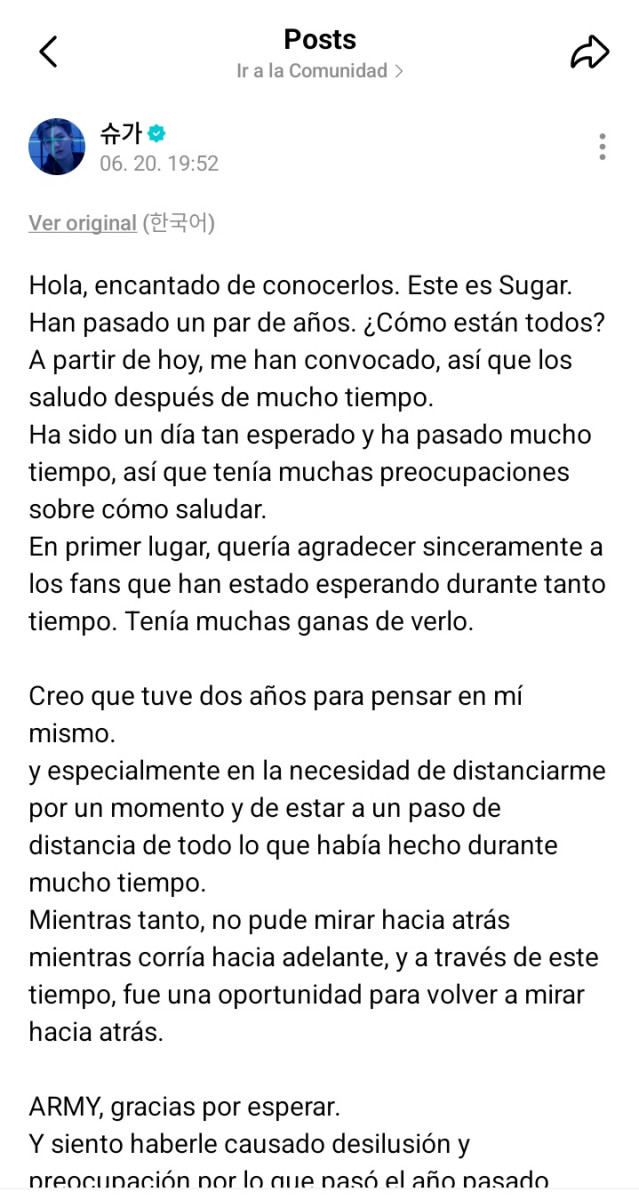Open the post's three-dot overflow menu
The height and width of the screenshot is (1200, 639).
[602, 146]
